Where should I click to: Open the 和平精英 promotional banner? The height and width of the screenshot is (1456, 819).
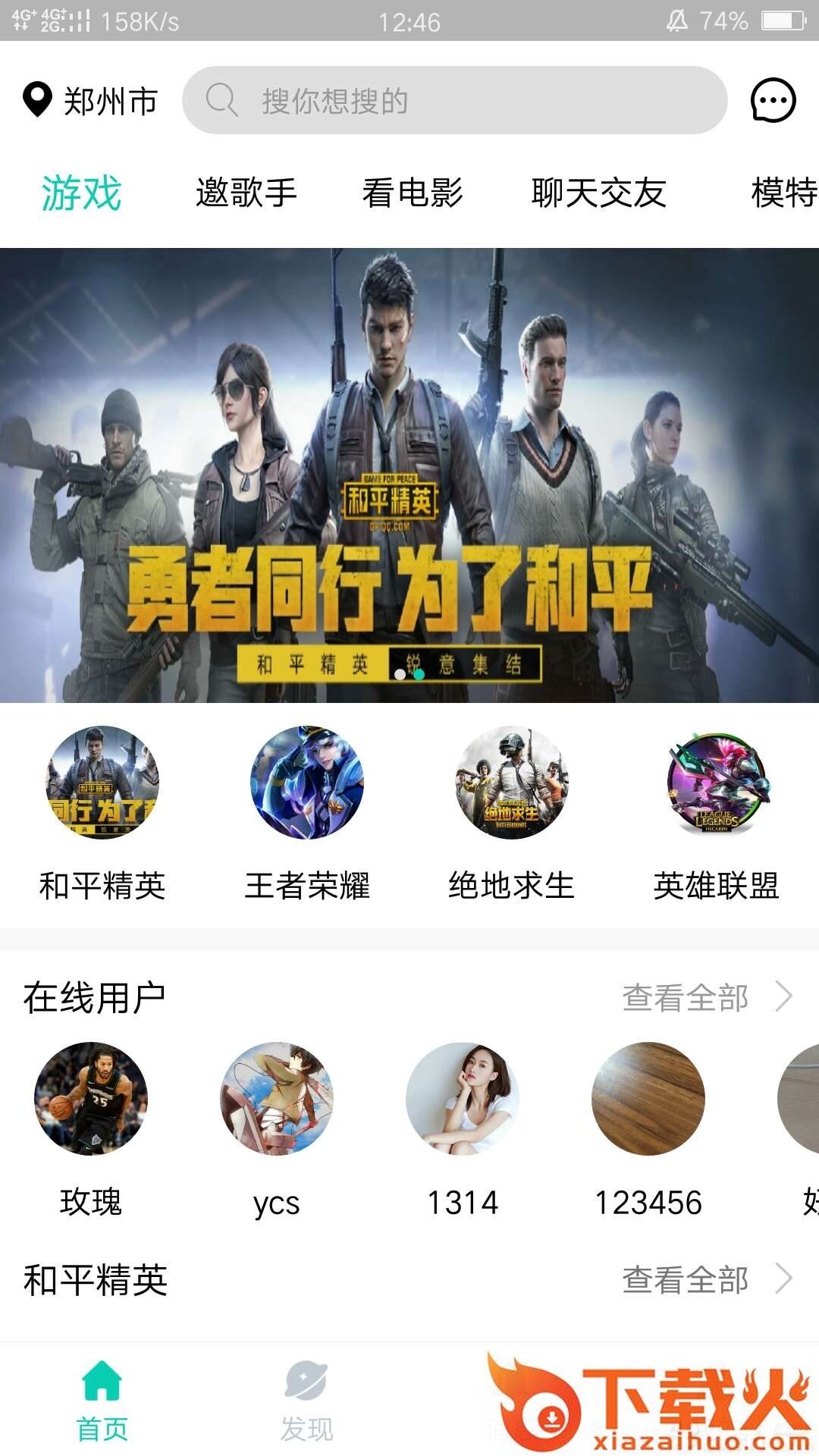click(409, 475)
